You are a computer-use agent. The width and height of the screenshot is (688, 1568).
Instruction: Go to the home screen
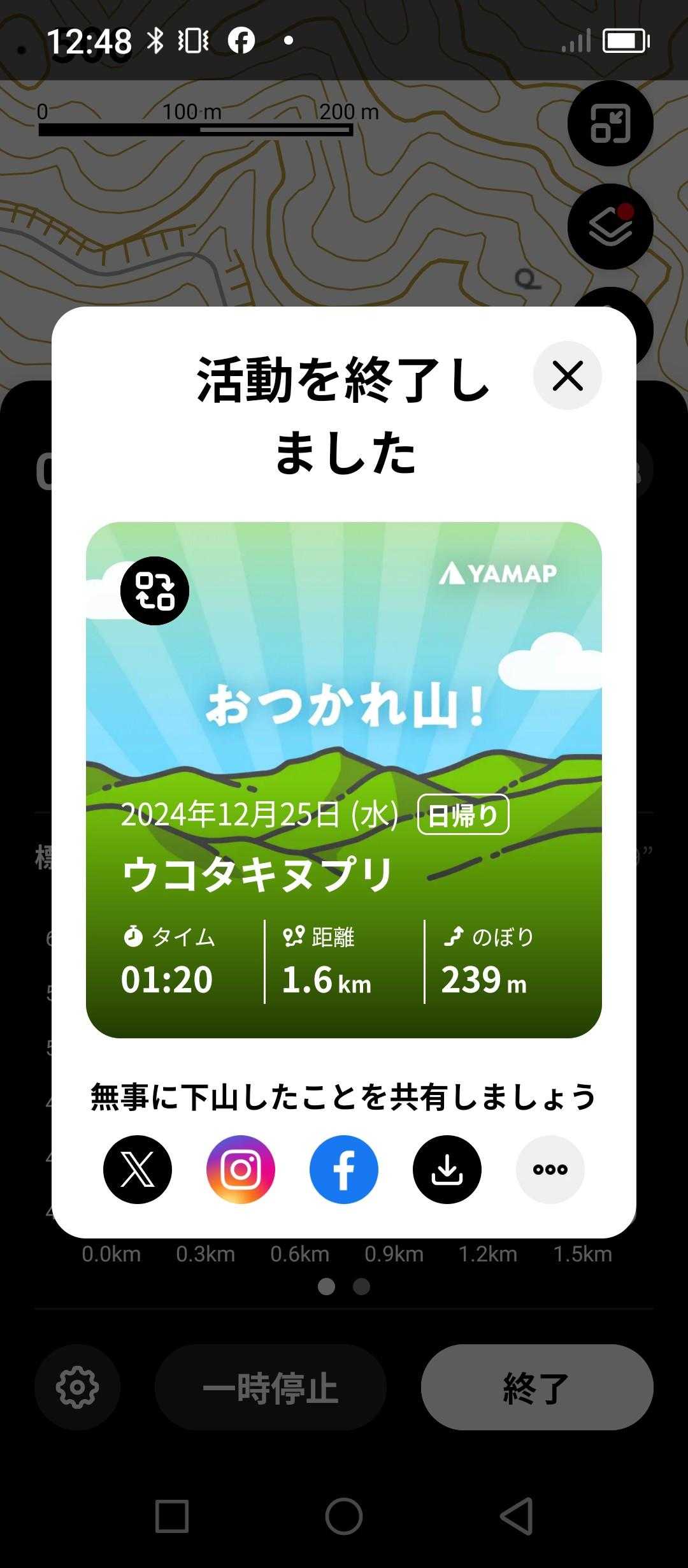[344, 1516]
